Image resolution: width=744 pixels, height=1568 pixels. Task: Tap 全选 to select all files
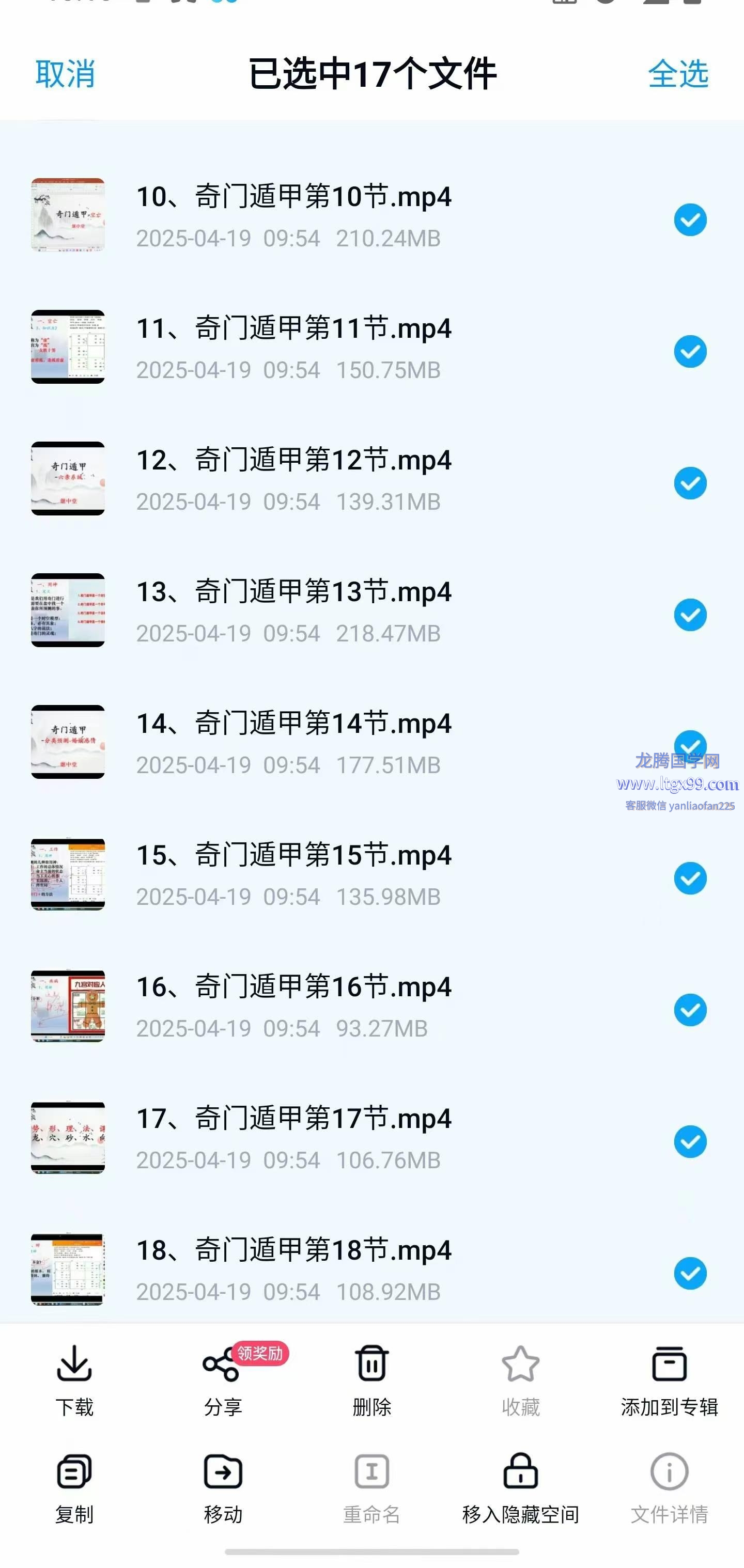point(678,74)
